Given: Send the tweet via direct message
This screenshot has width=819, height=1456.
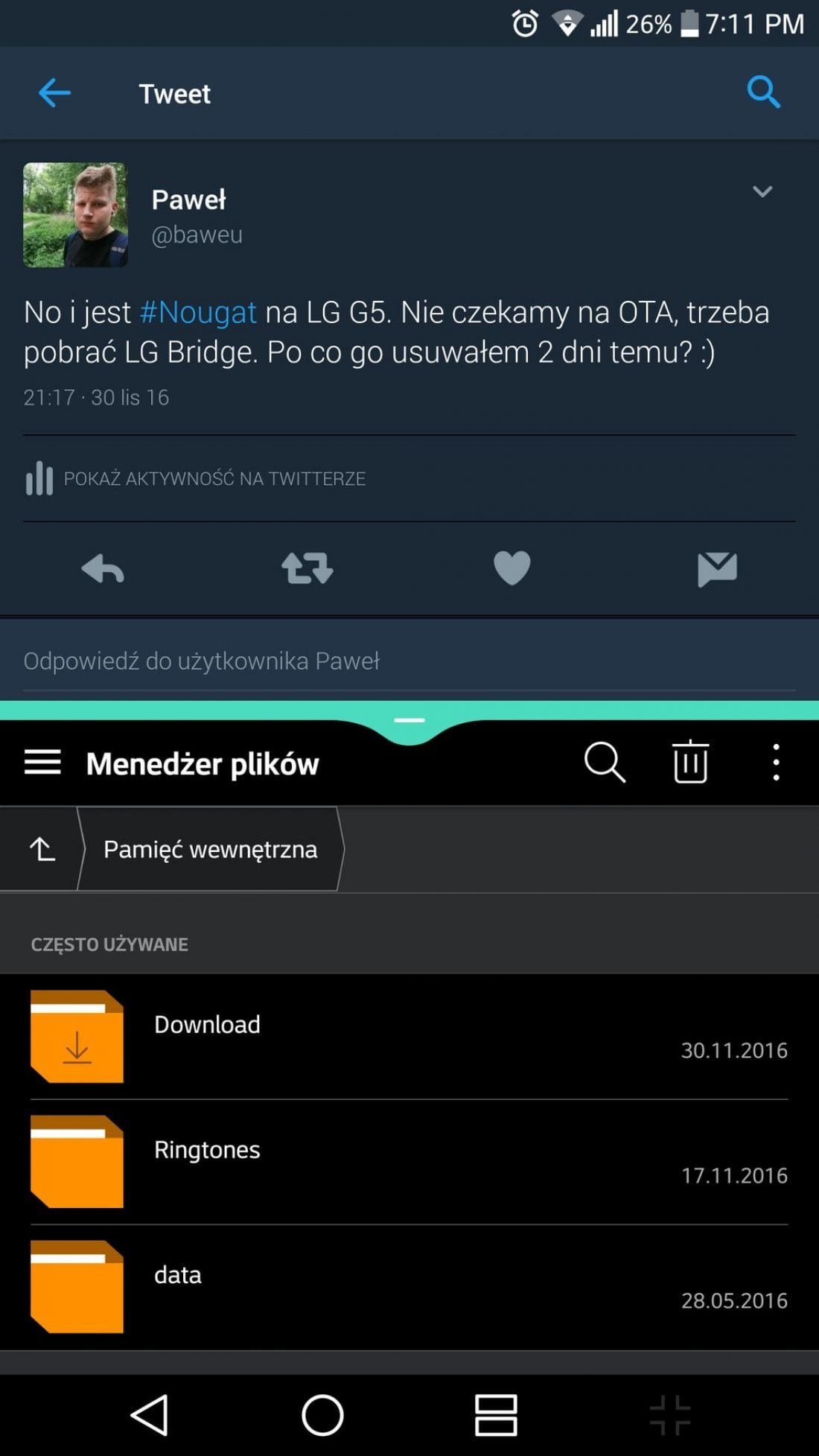Looking at the screenshot, I should point(717,569).
